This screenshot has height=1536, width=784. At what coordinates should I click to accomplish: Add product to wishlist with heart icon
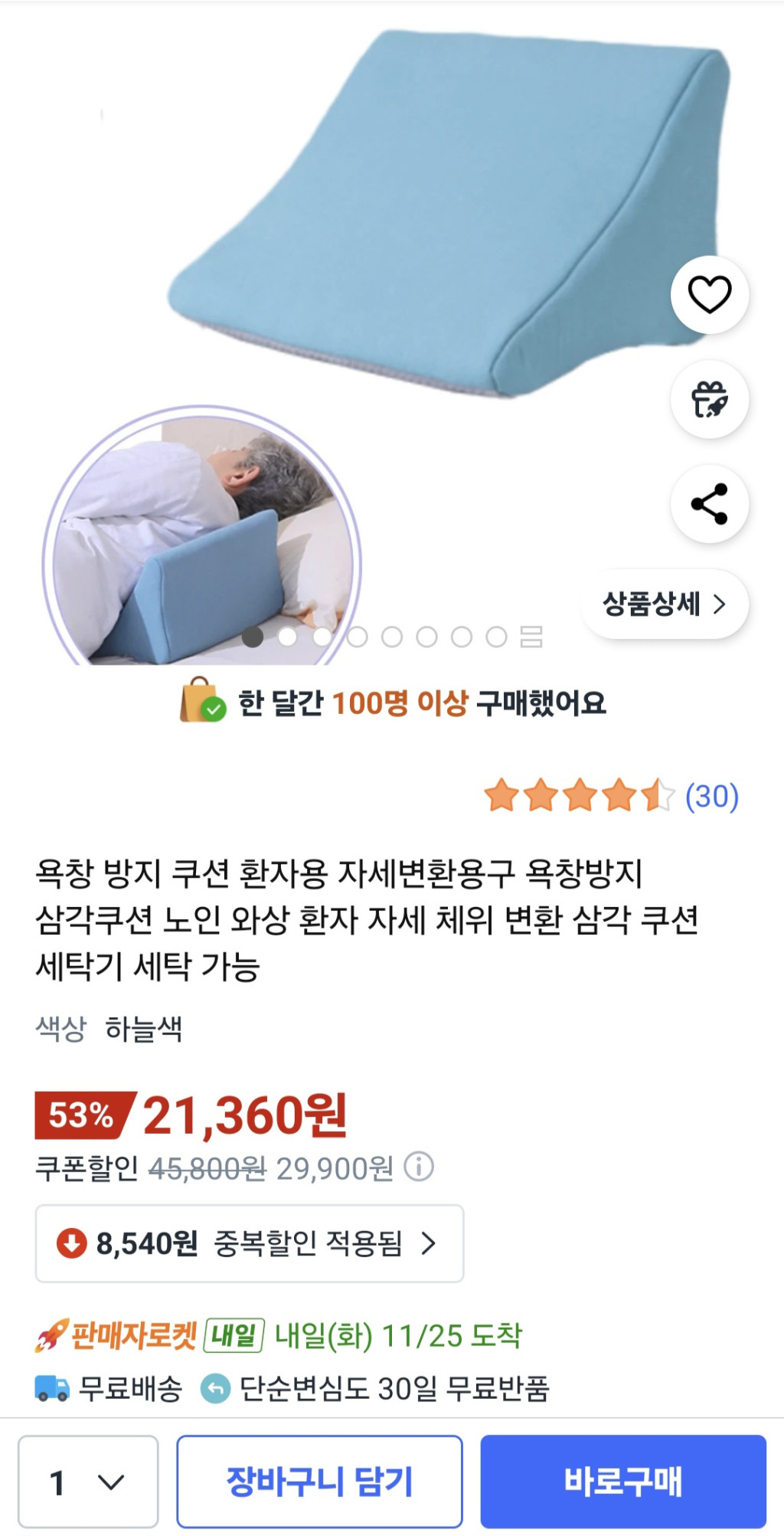pyautogui.click(x=710, y=295)
